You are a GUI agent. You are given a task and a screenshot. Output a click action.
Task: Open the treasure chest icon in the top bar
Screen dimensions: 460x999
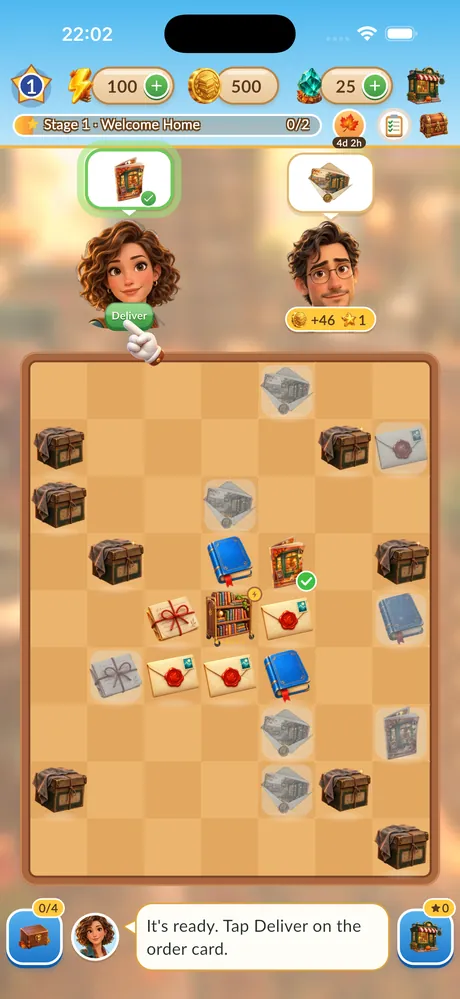pos(433,125)
